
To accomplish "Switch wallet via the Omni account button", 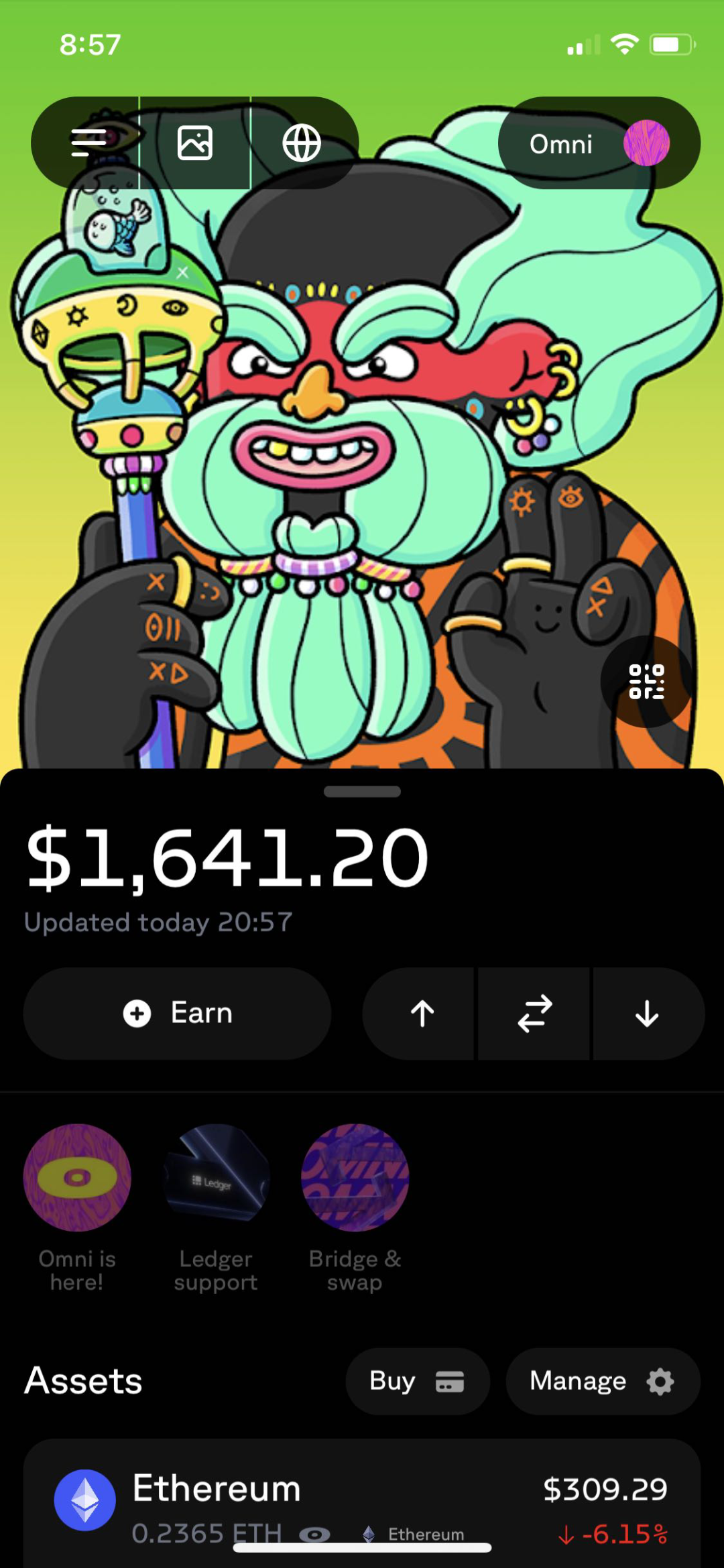I will [599, 143].
